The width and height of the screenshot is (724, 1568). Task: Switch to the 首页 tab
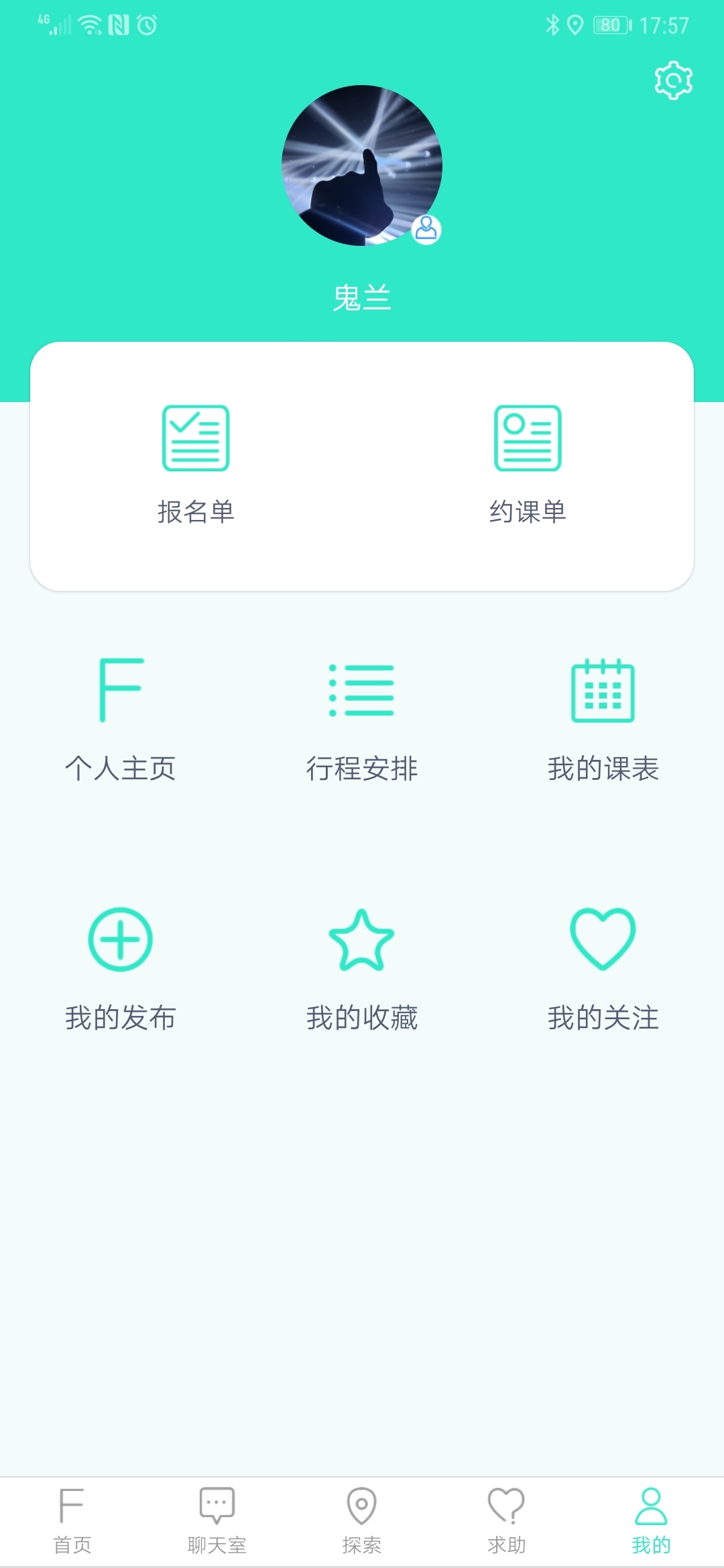click(72, 1521)
